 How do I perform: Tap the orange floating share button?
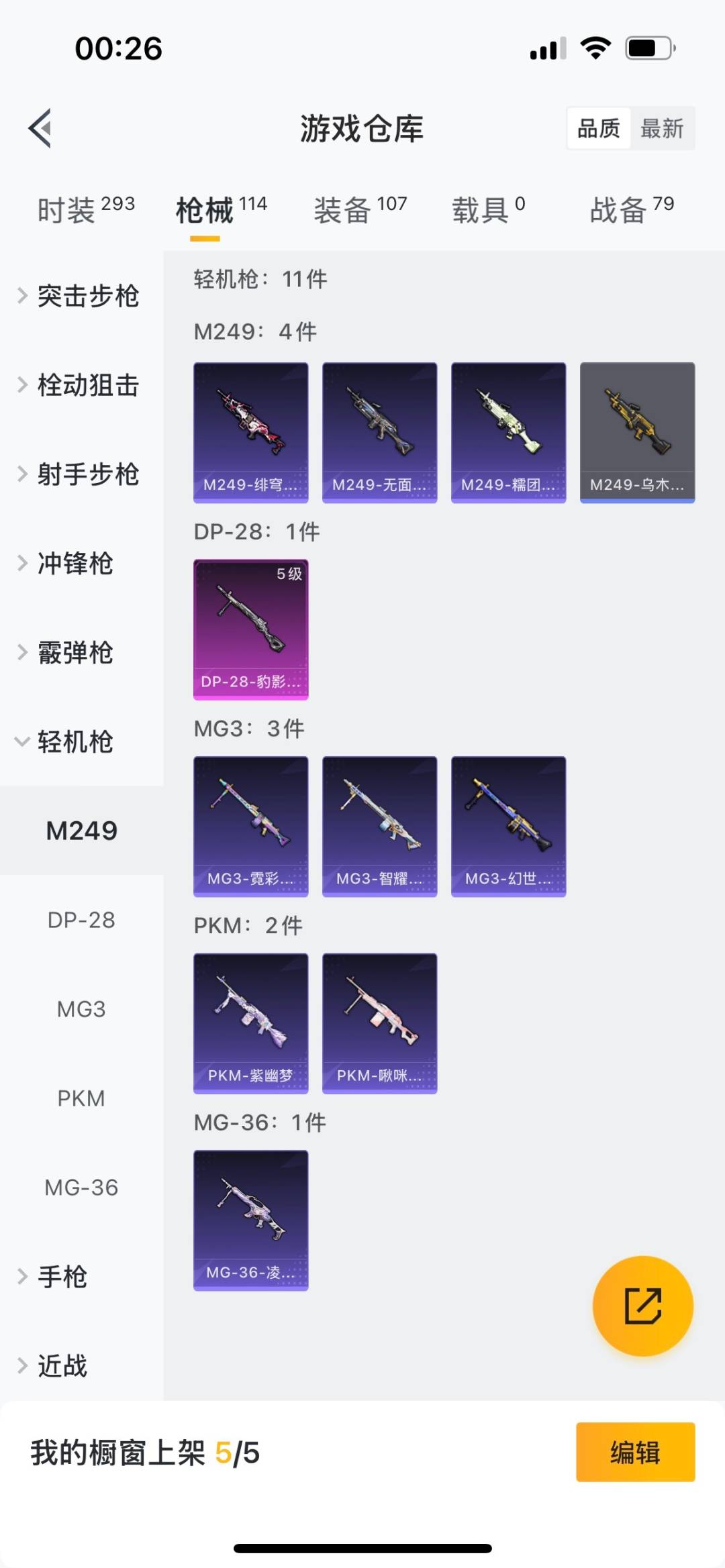point(642,1306)
